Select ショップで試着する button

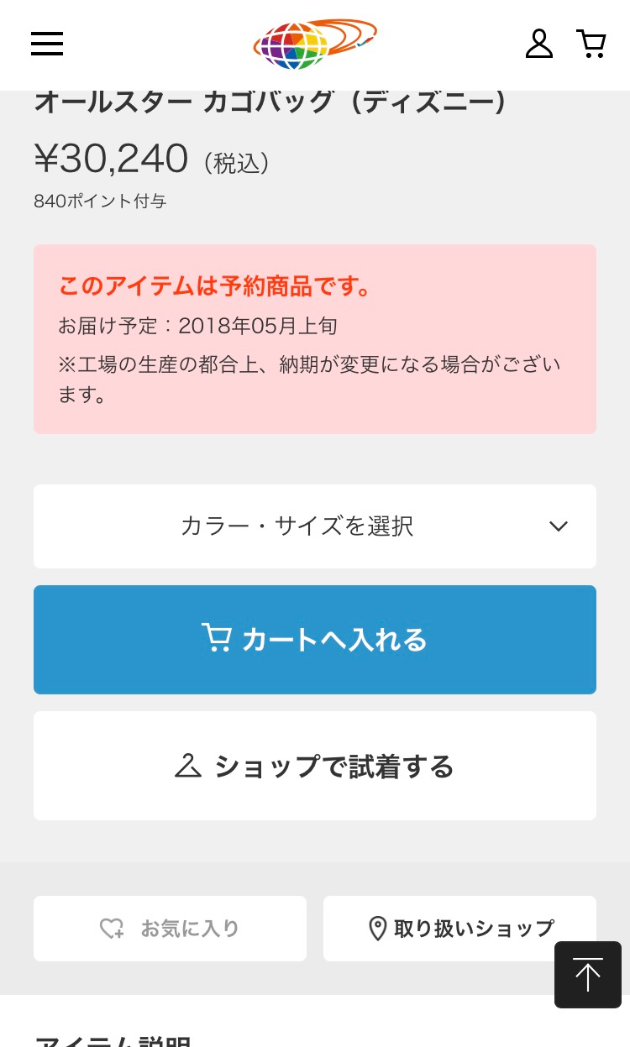pyautogui.click(x=315, y=766)
